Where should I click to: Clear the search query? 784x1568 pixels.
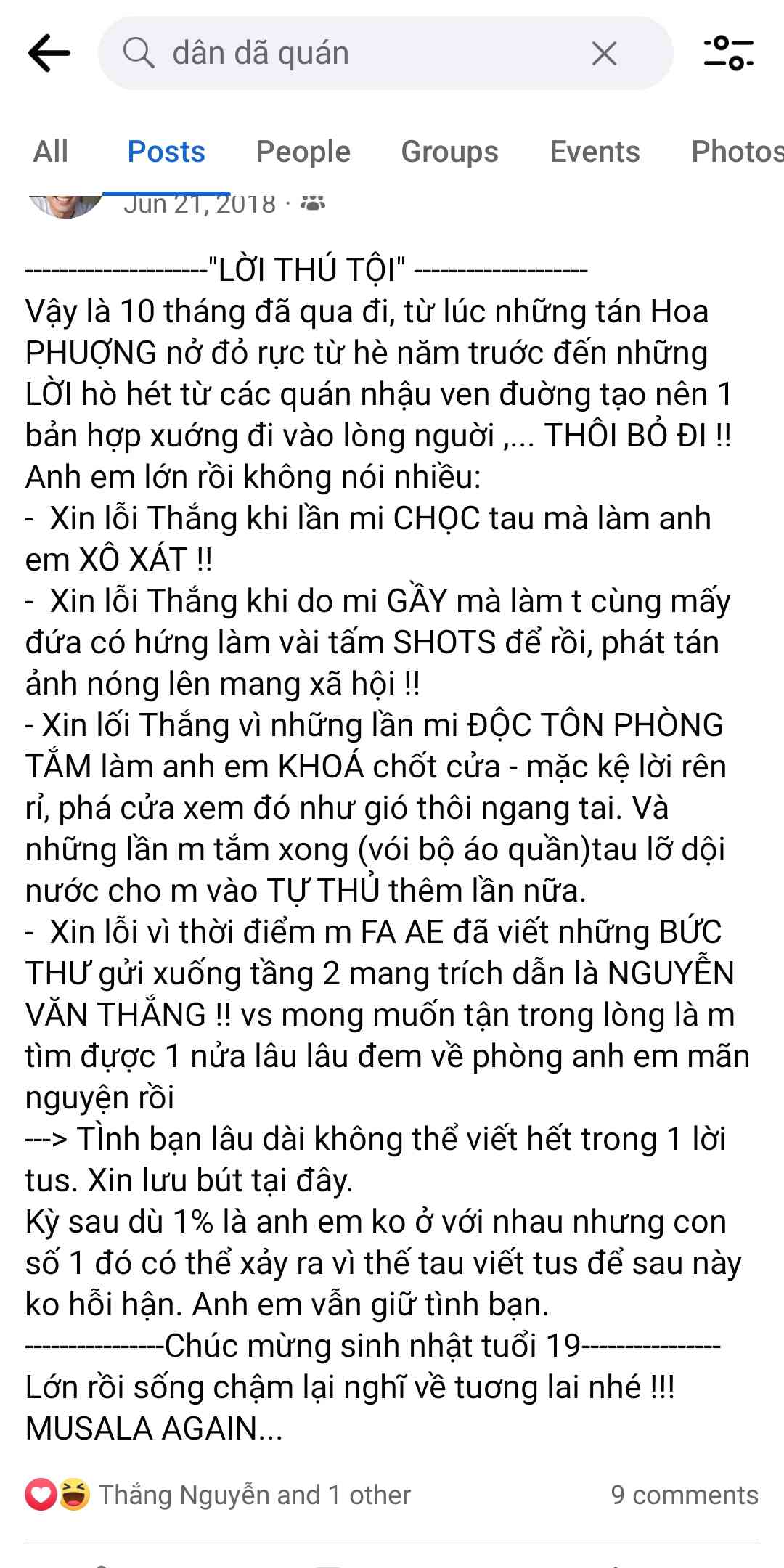click(604, 54)
